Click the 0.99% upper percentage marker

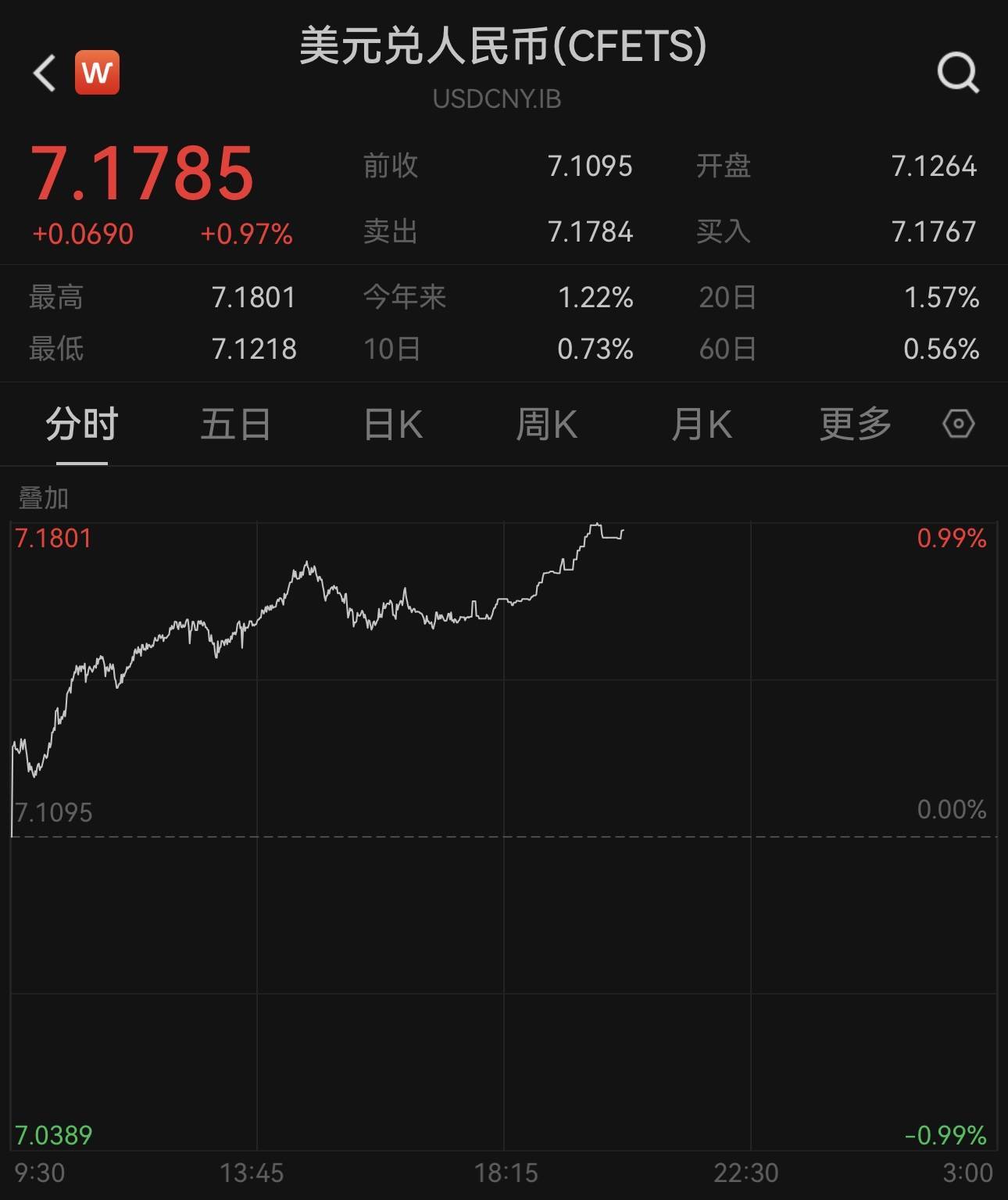click(948, 538)
